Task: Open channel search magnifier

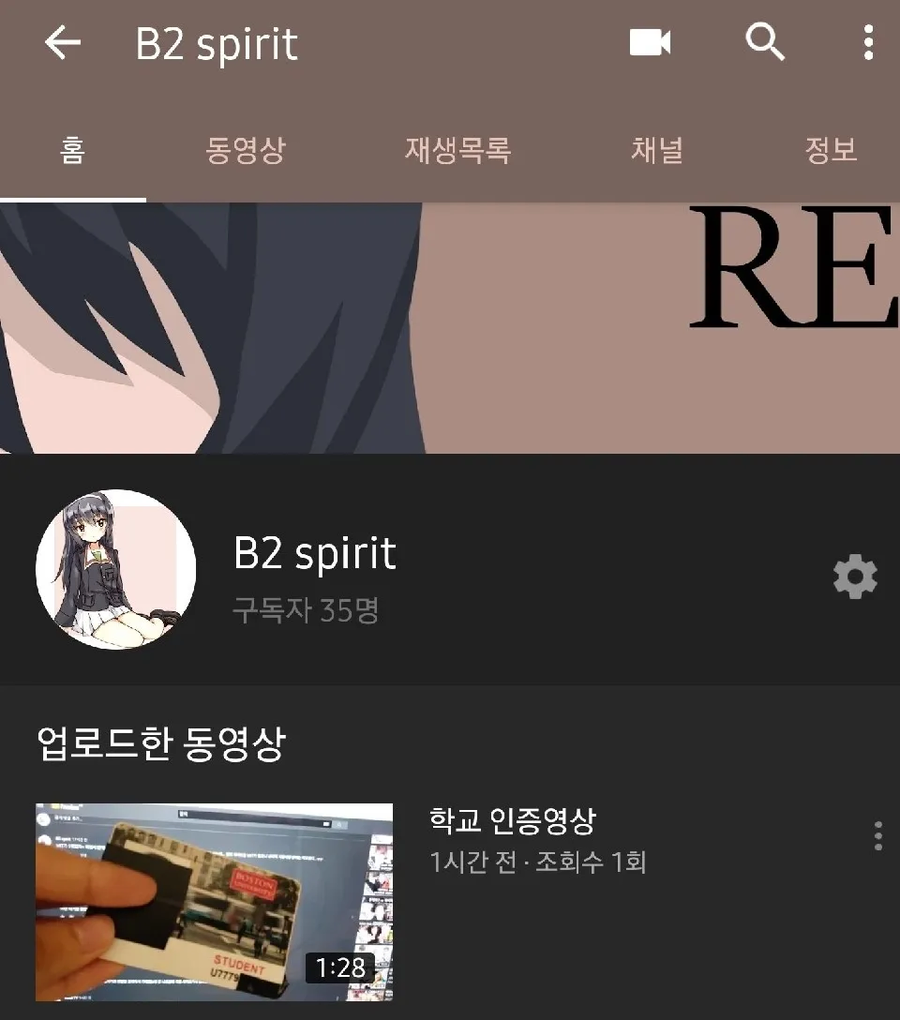Action: [x=765, y=43]
